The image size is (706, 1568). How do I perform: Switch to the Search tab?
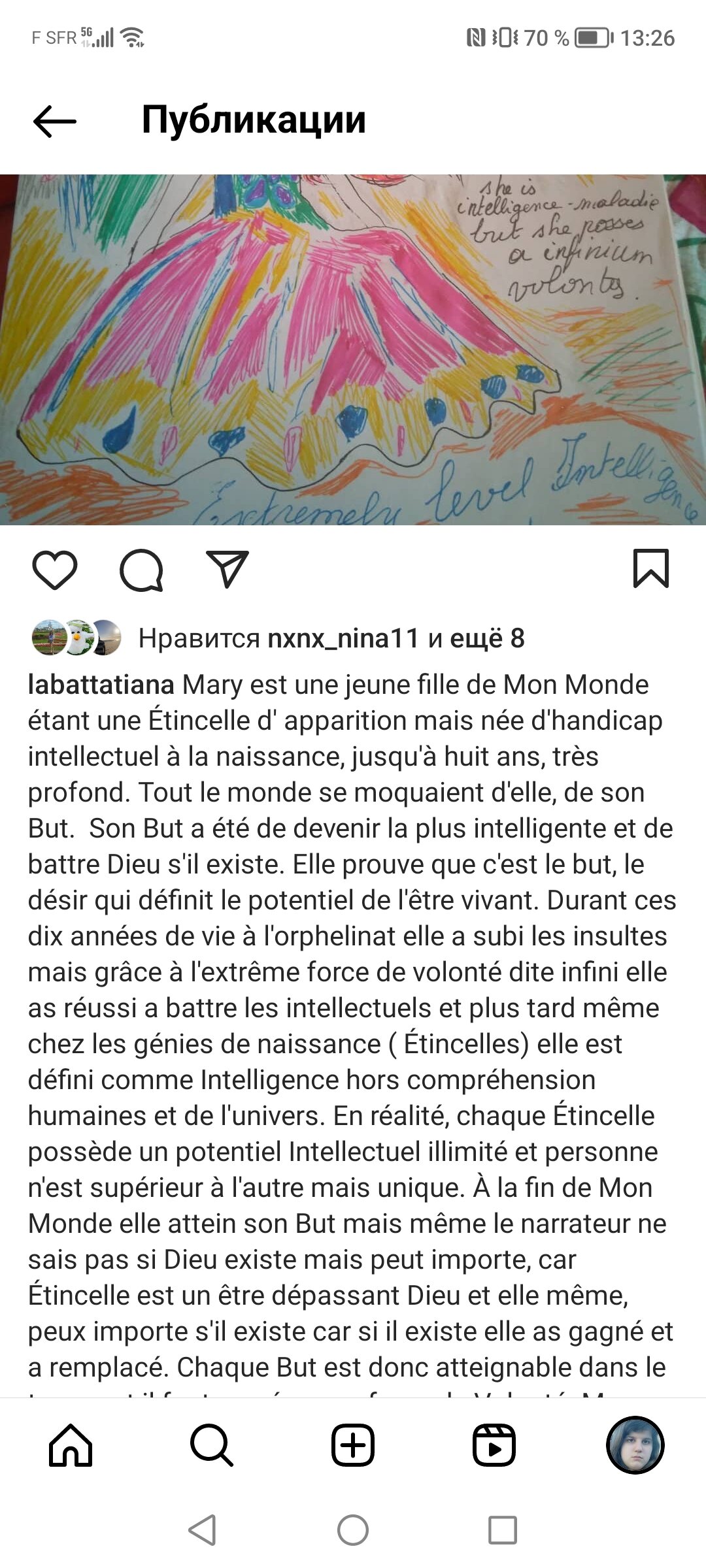click(212, 1445)
